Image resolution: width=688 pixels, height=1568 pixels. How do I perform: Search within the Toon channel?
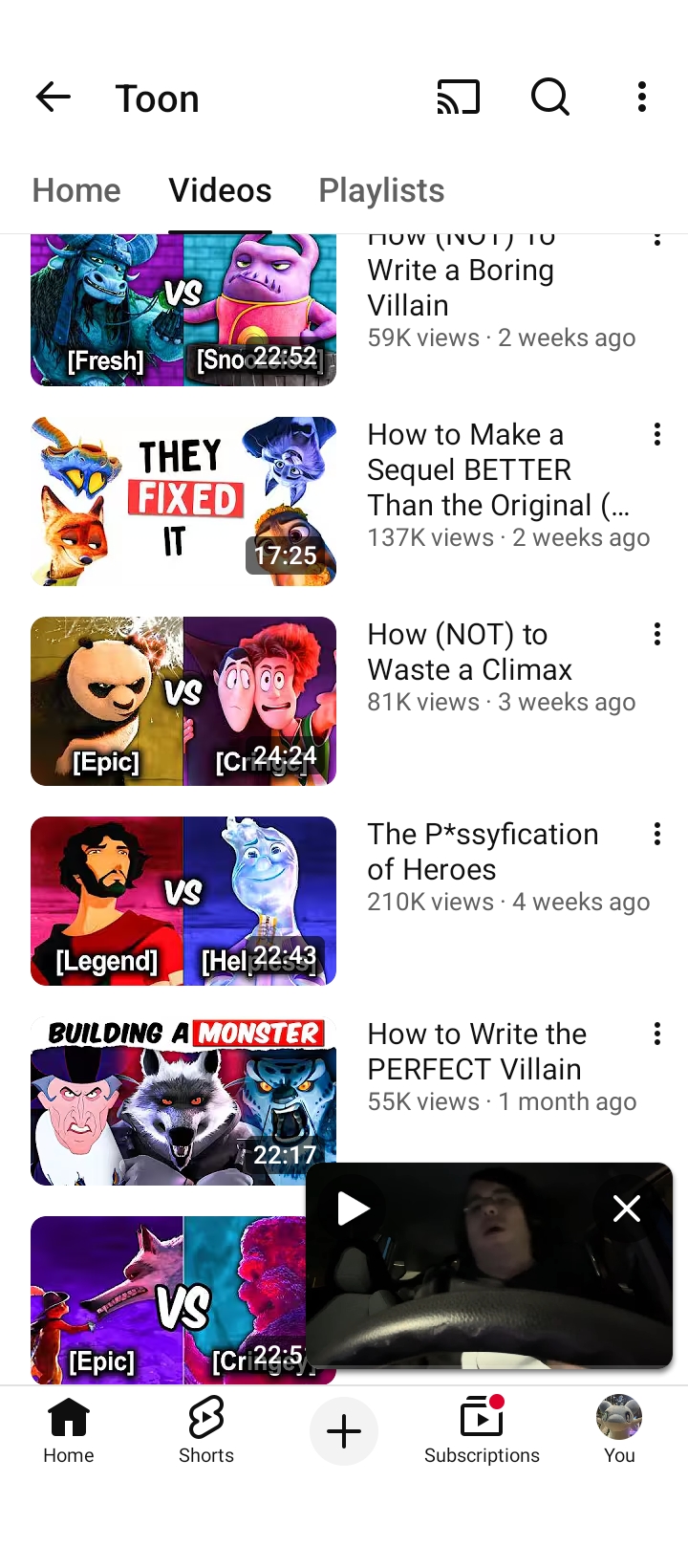point(549,97)
